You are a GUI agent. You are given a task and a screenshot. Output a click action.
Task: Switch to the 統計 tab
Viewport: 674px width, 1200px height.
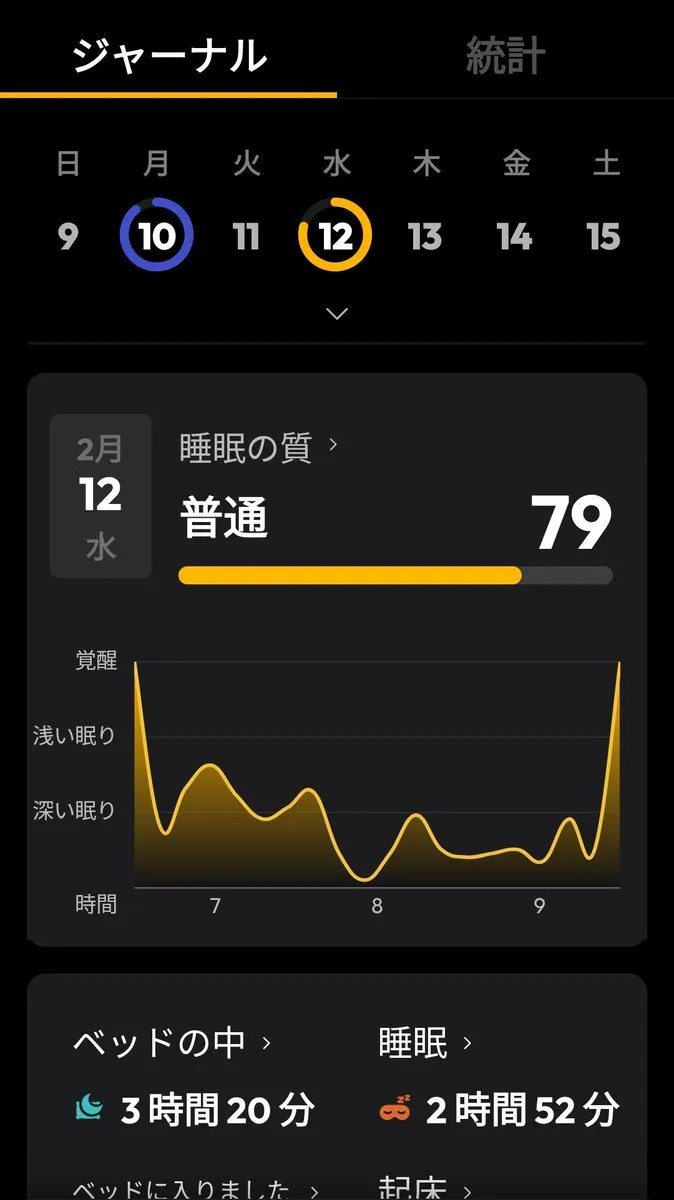tap(505, 56)
